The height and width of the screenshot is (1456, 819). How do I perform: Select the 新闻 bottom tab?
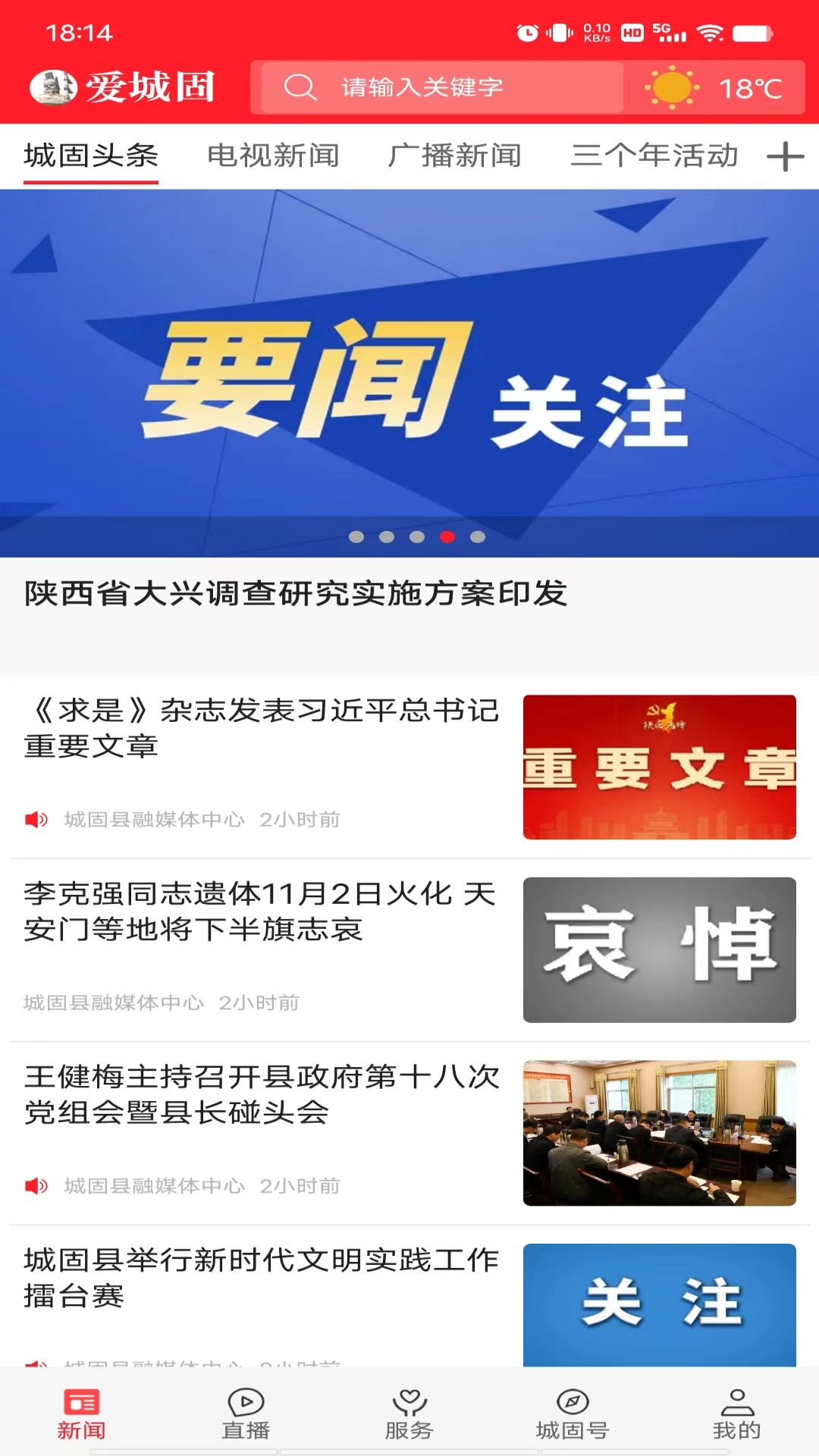pyautogui.click(x=82, y=1414)
